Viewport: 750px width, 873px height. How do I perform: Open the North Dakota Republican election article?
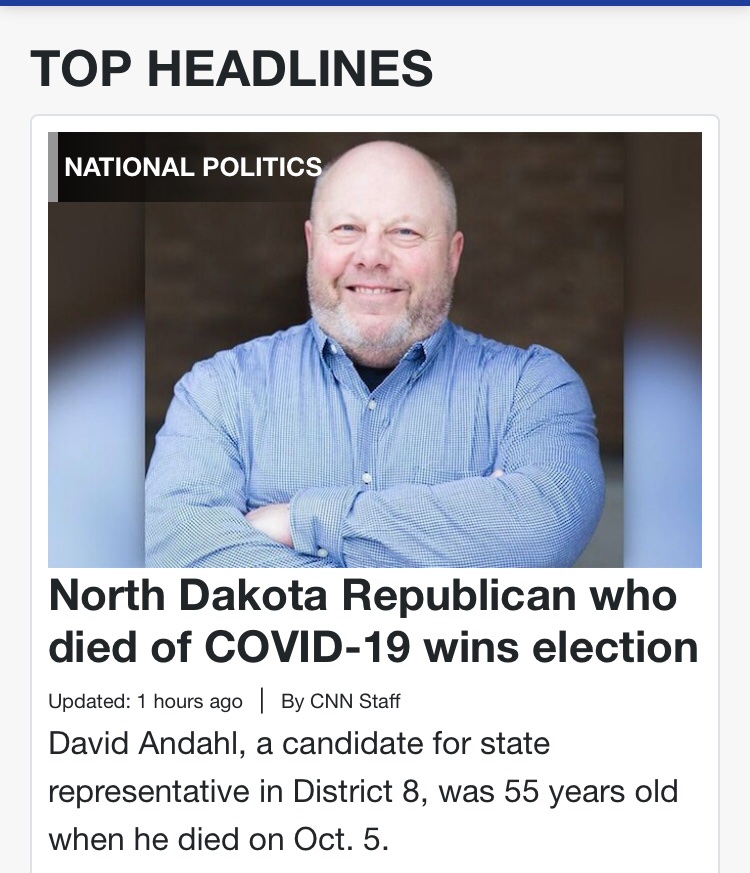(373, 621)
